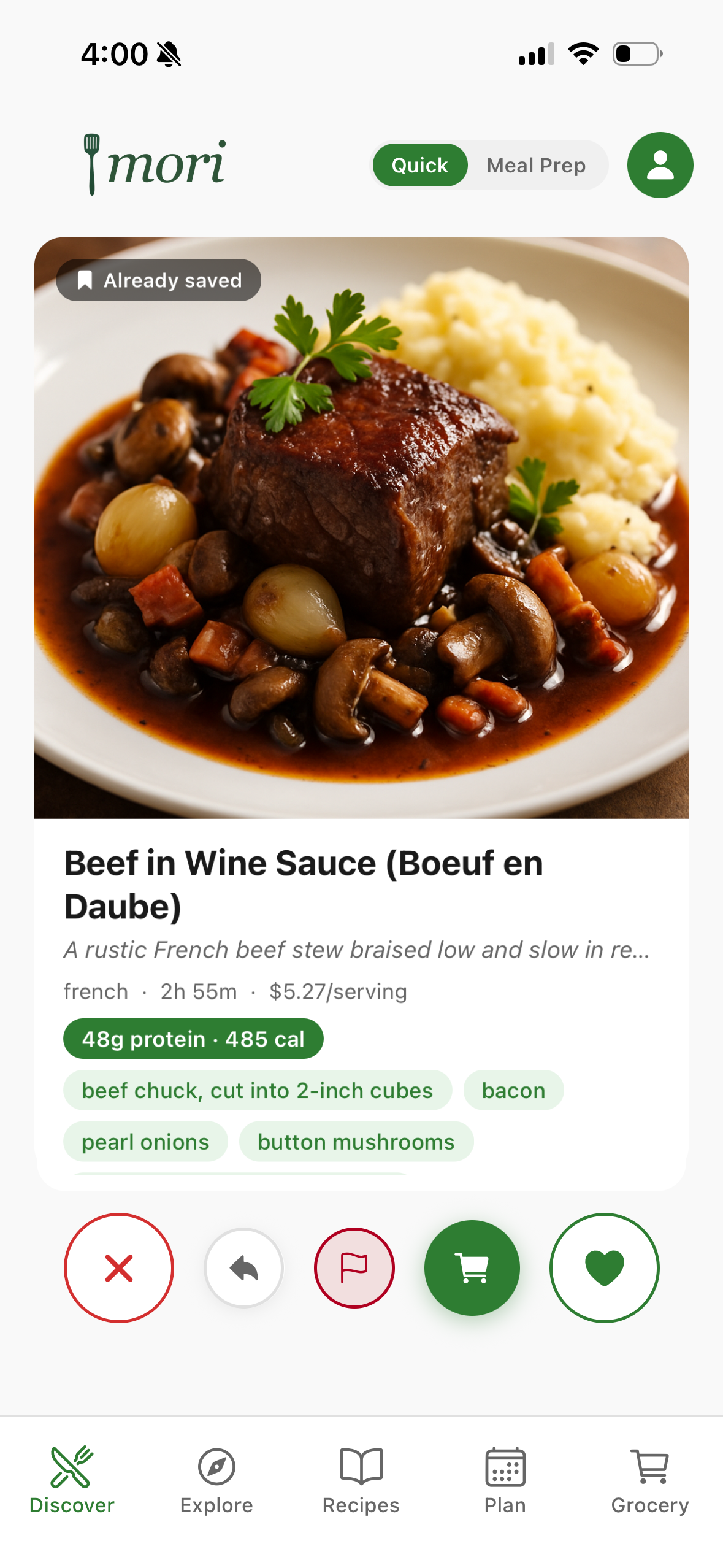Viewport: 723px width, 1568px height.
Task: Open the Beef in Wine Sauce recipe card
Action: point(361,675)
